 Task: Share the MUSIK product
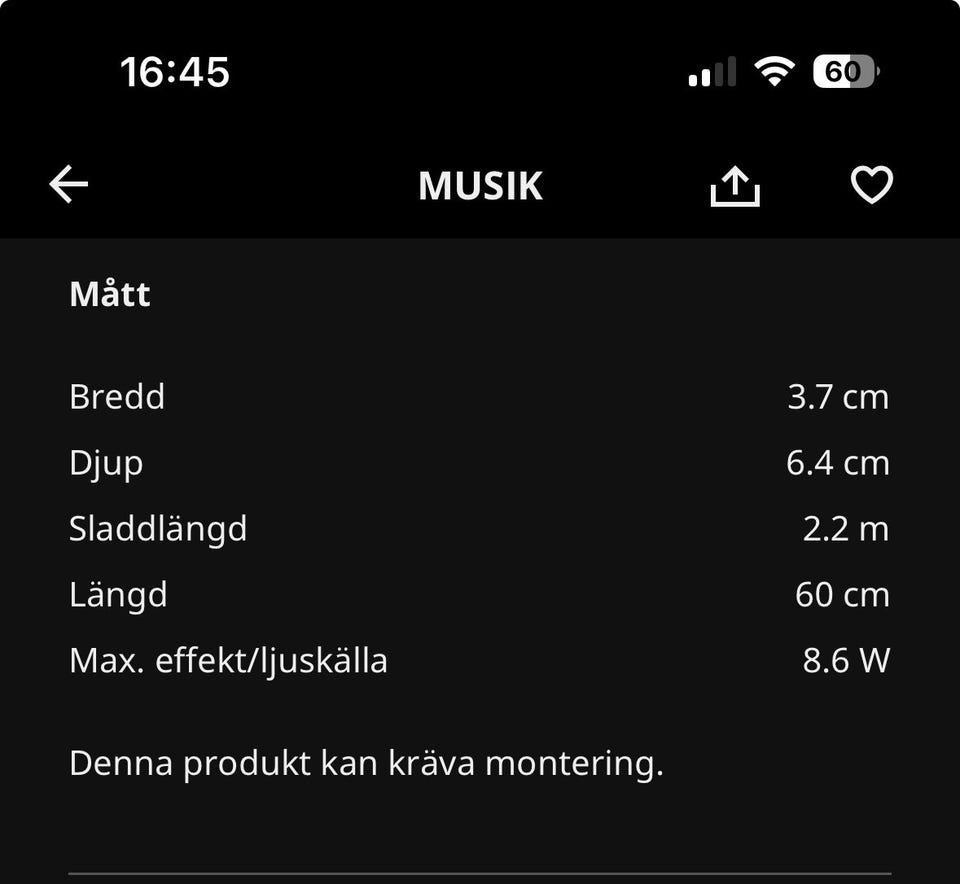[735, 186]
